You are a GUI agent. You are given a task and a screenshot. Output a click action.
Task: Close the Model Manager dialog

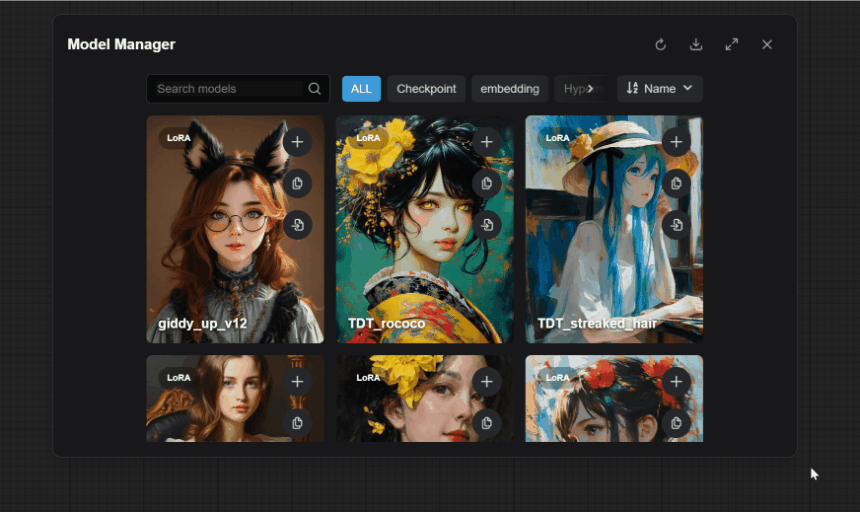[x=767, y=45]
